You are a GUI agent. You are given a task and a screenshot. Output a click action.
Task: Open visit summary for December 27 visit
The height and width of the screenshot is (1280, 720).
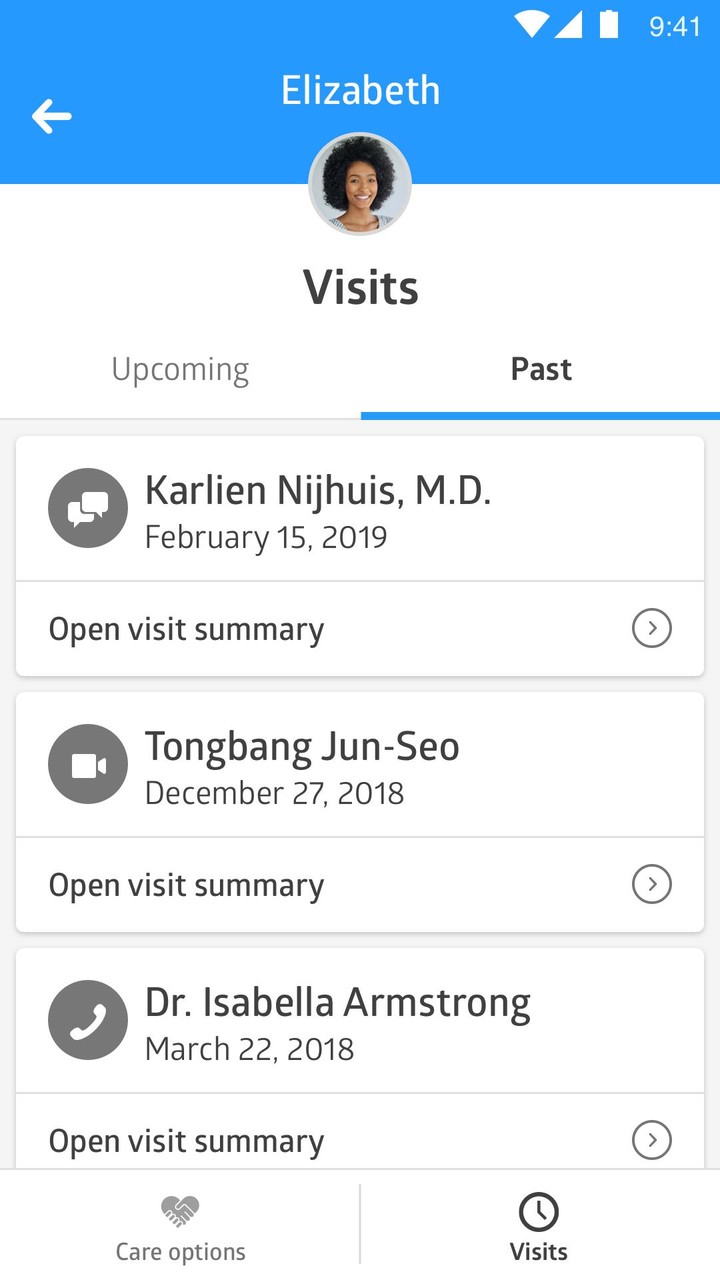tap(186, 884)
